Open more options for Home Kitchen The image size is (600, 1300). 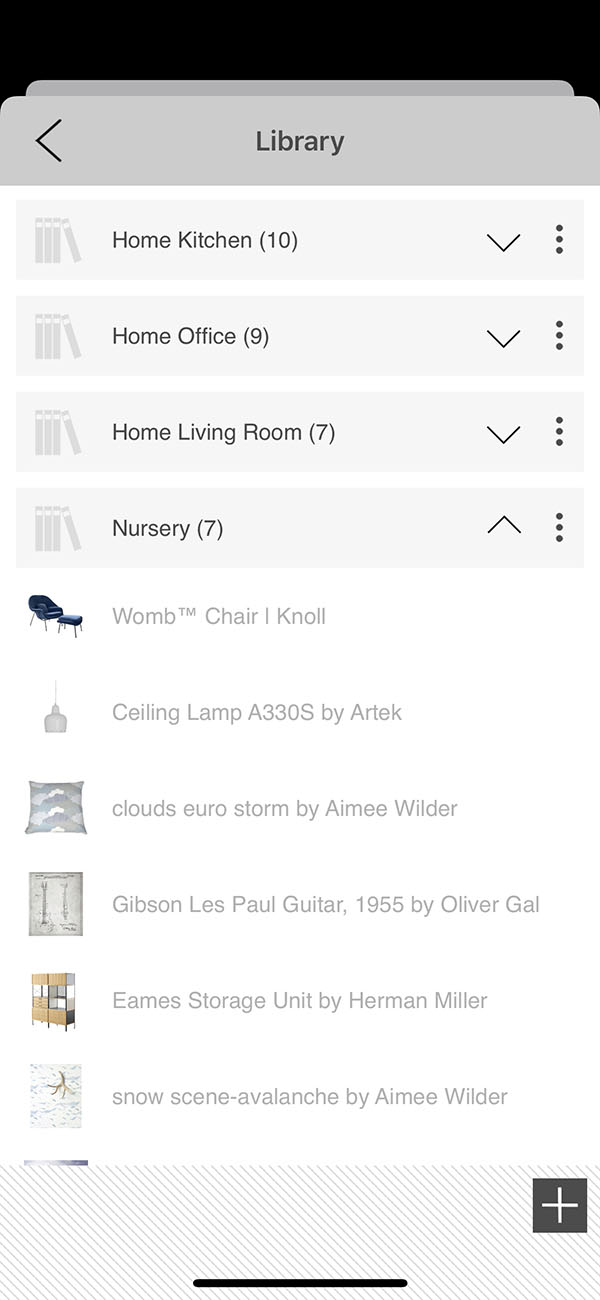point(559,240)
